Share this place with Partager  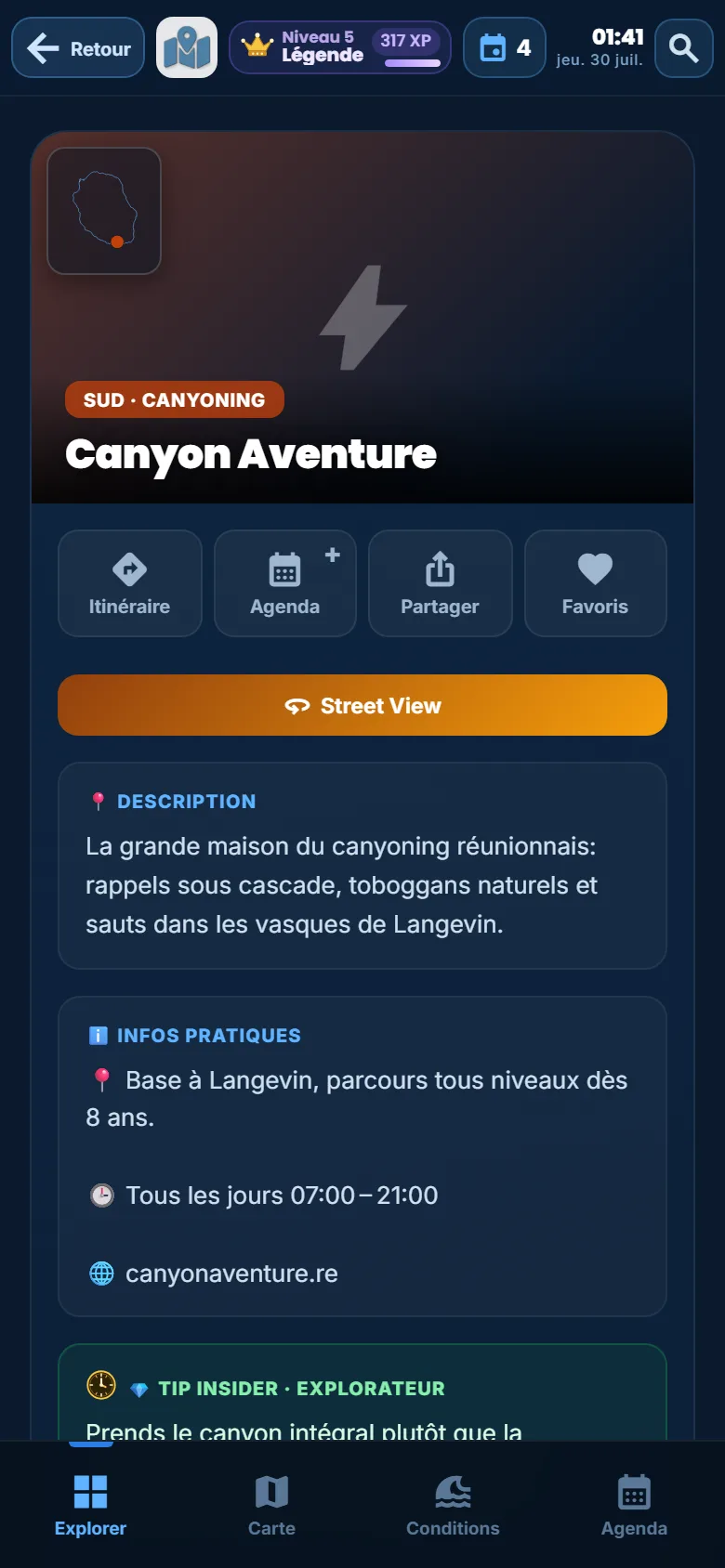pyautogui.click(x=441, y=583)
